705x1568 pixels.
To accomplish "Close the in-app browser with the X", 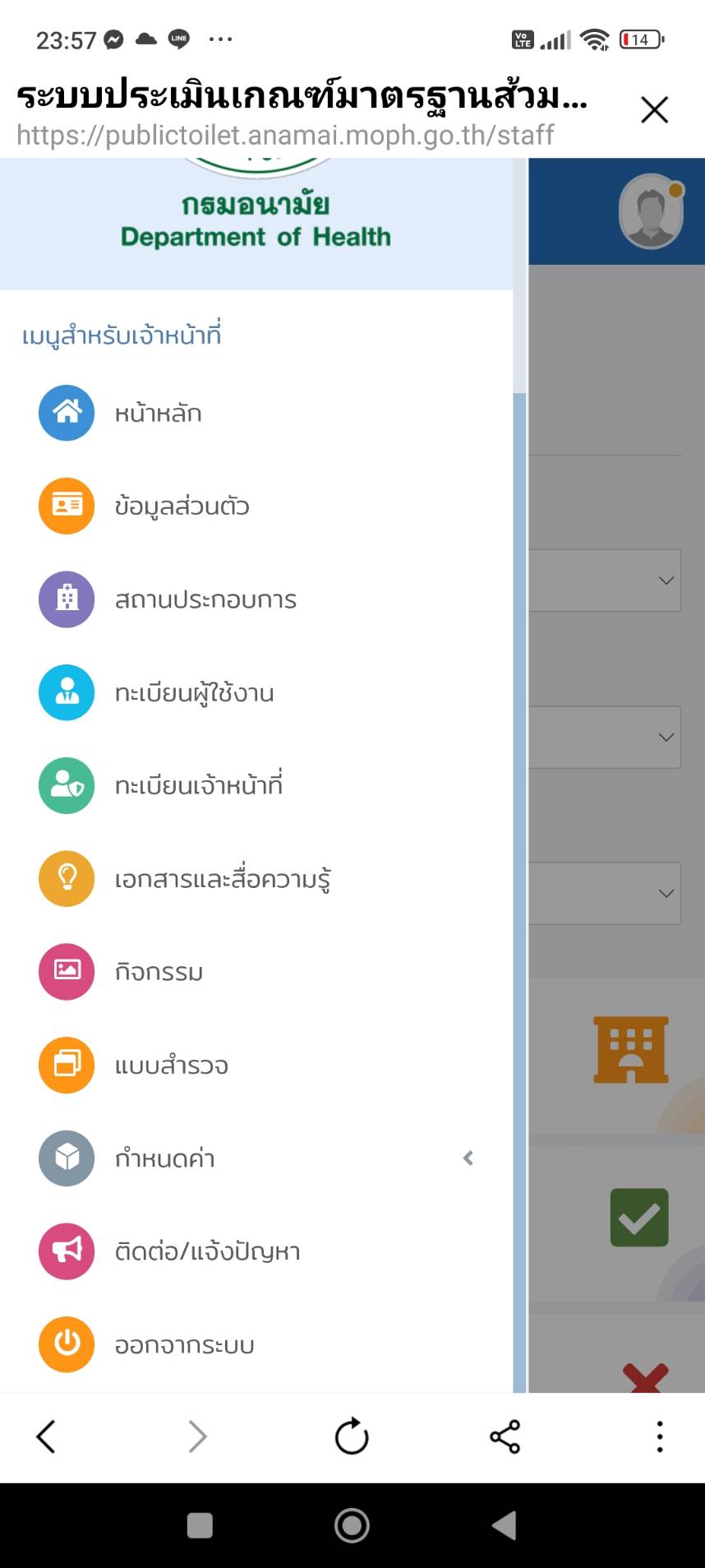I will click(654, 109).
